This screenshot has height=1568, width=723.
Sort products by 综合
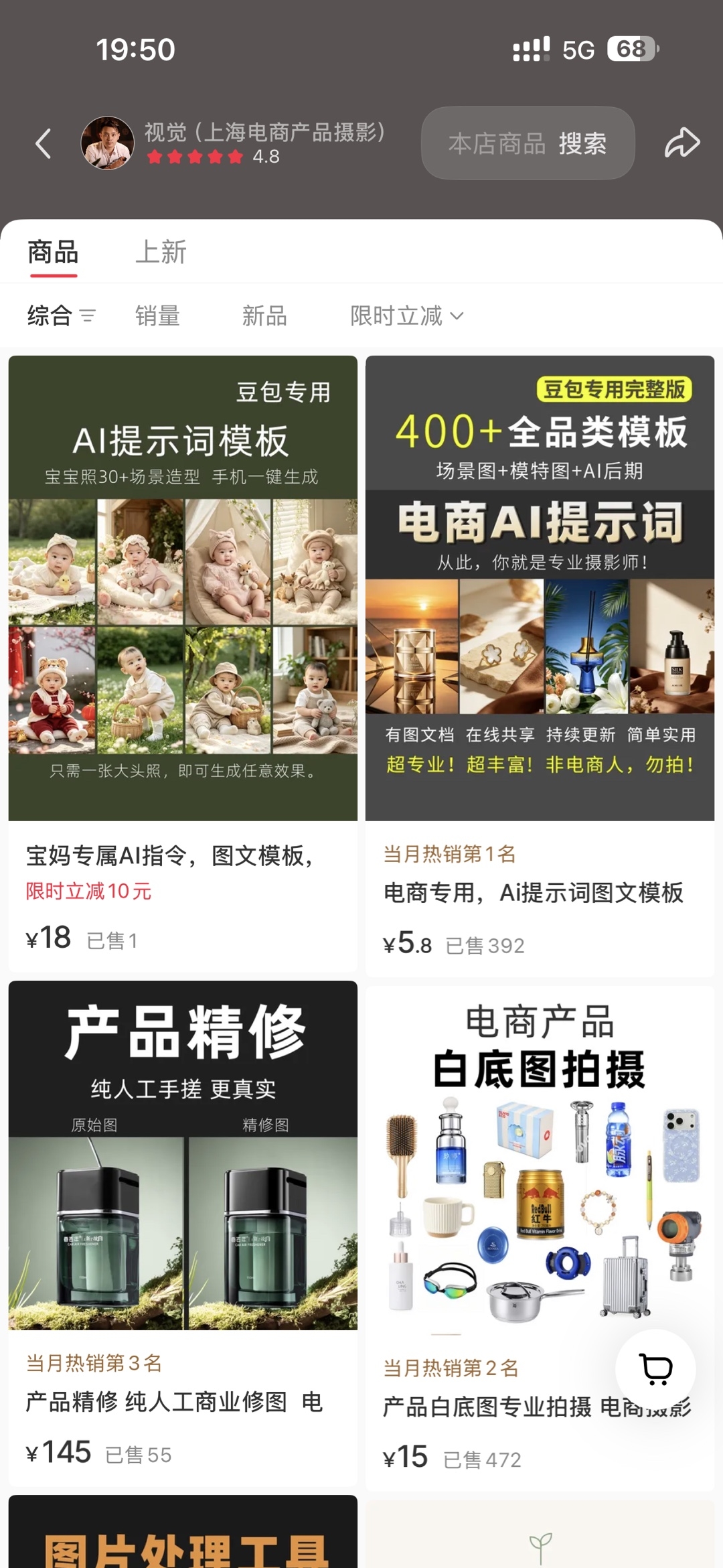pyautogui.click(x=61, y=315)
